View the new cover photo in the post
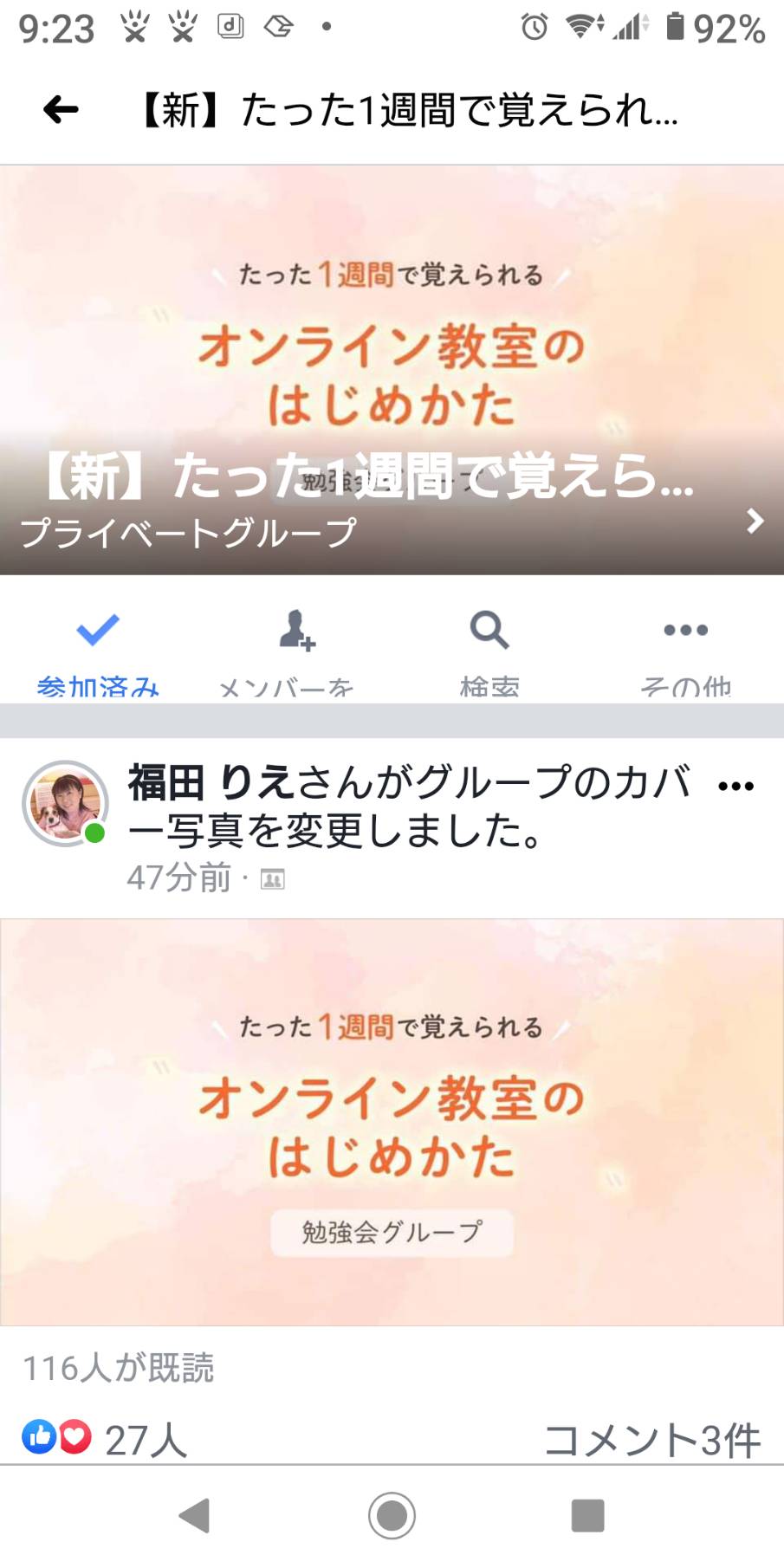784x1568 pixels. tap(392, 1122)
